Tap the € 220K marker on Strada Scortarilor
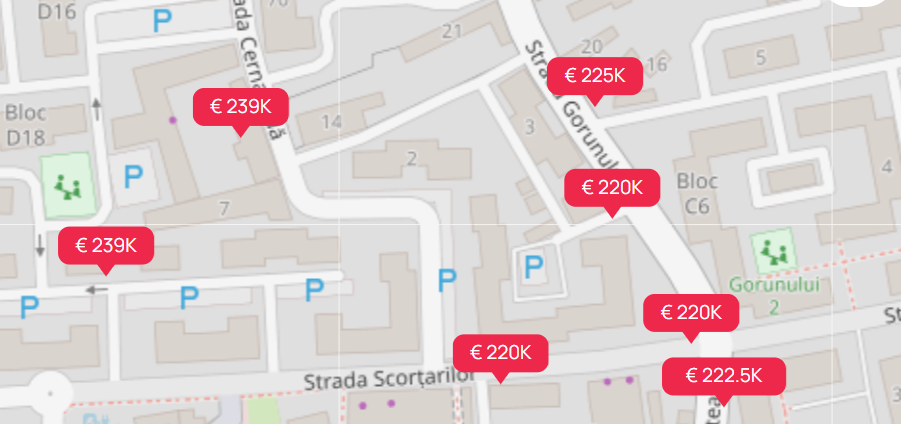This screenshot has height=424, width=901. click(500, 352)
